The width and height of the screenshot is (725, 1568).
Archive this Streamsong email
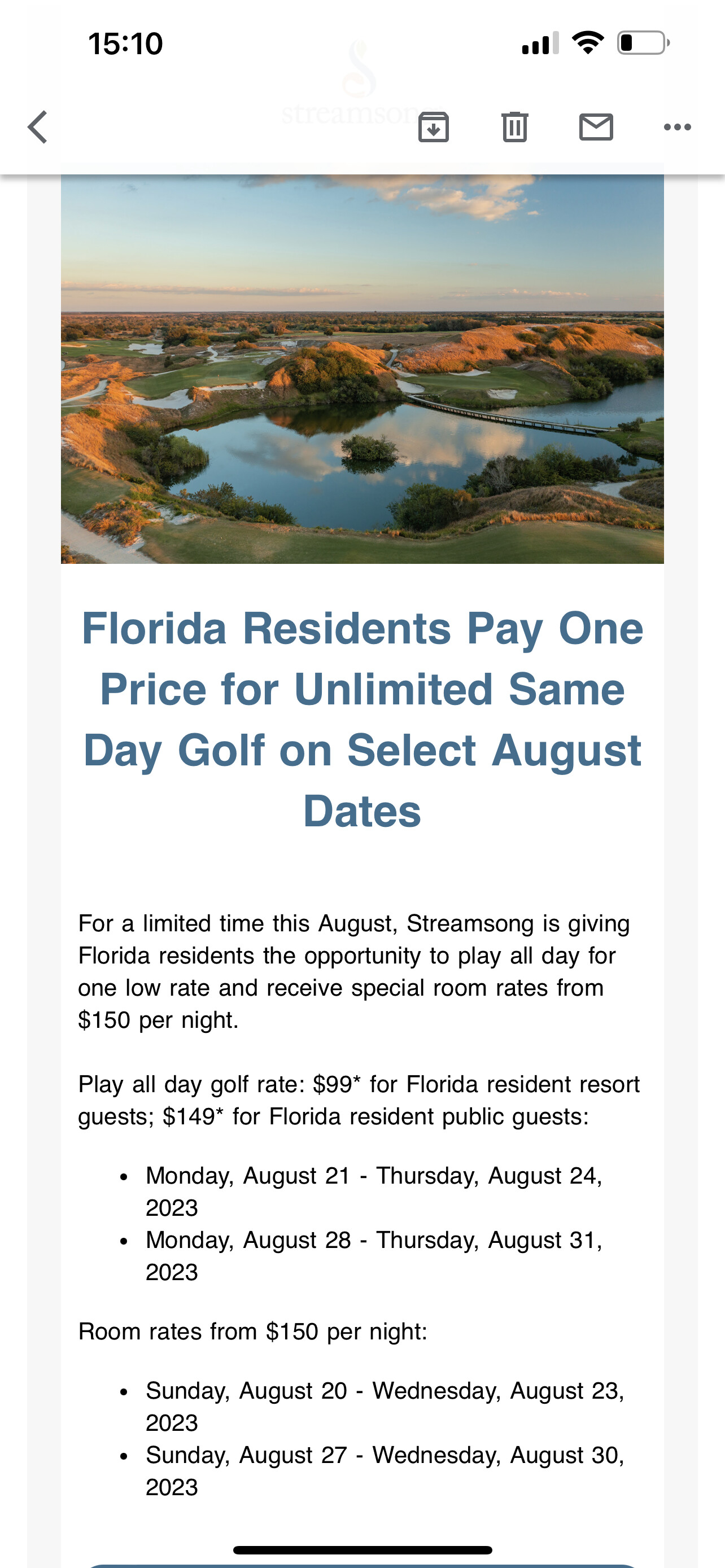pos(434,127)
